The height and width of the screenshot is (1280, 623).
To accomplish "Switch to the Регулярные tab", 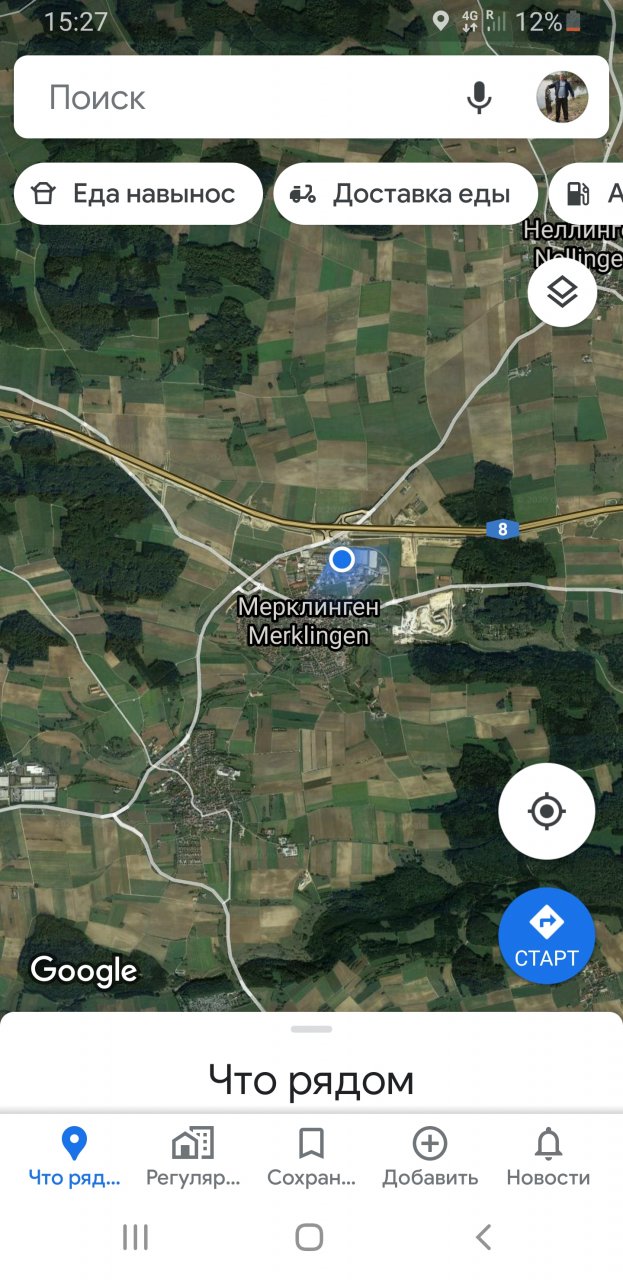I will (193, 1156).
